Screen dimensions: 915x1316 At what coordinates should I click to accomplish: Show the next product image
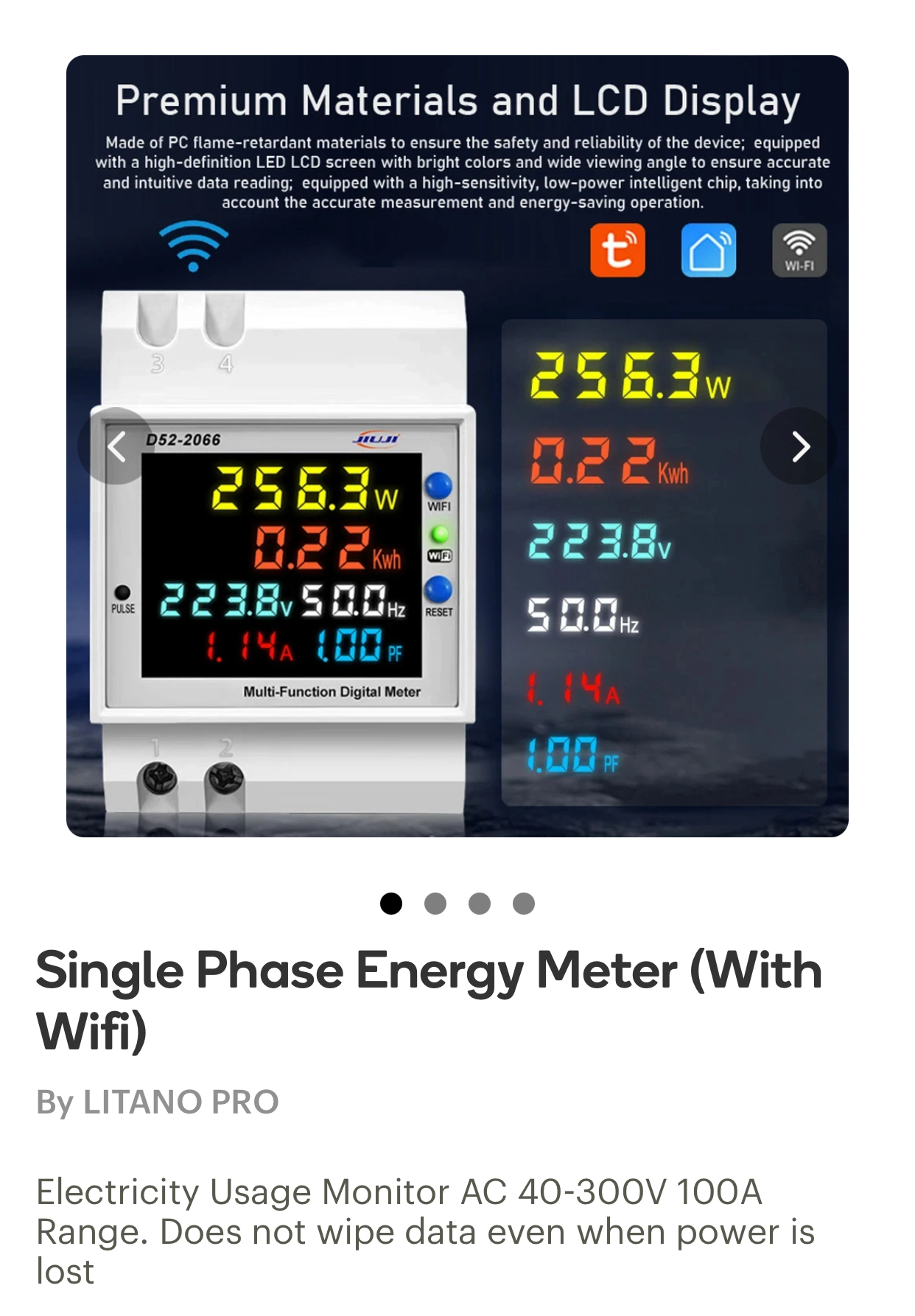pyautogui.click(x=799, y=446)
